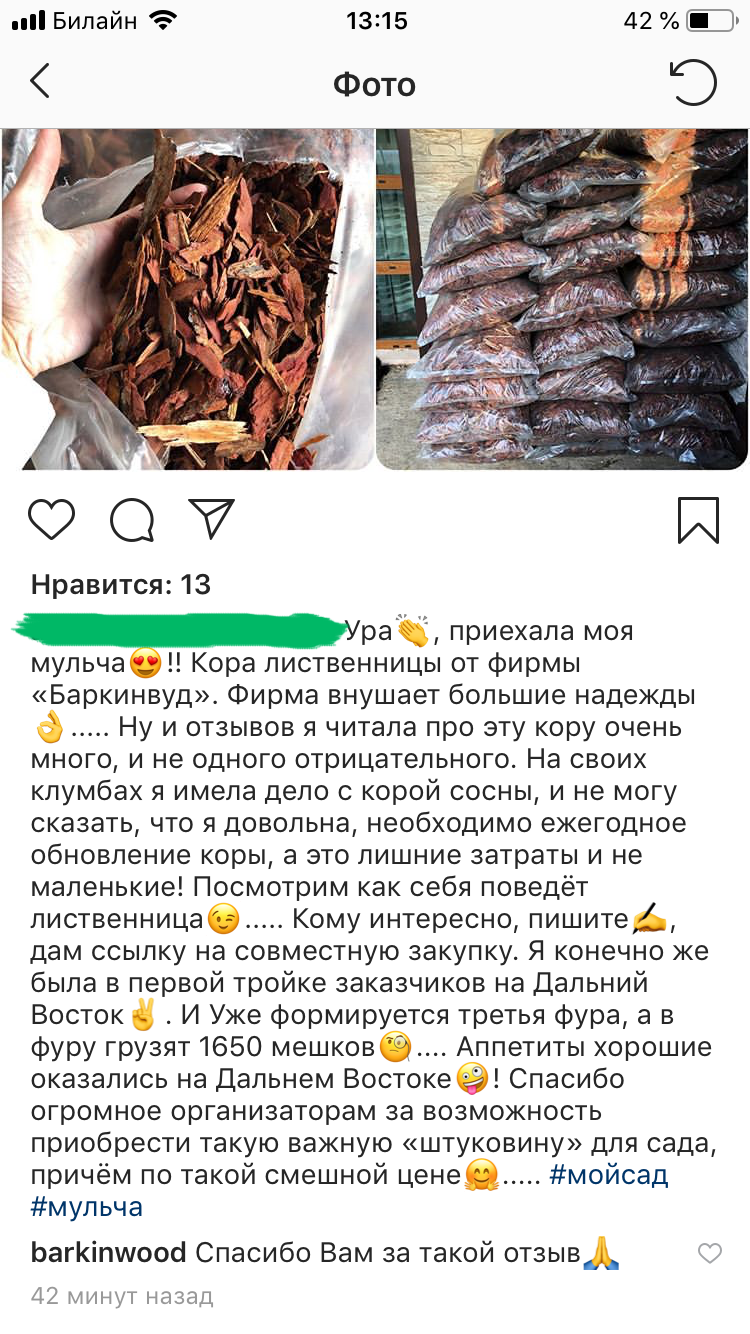Open the #мойсад hashtag
750x1334 pixels.
point(608,1174)
